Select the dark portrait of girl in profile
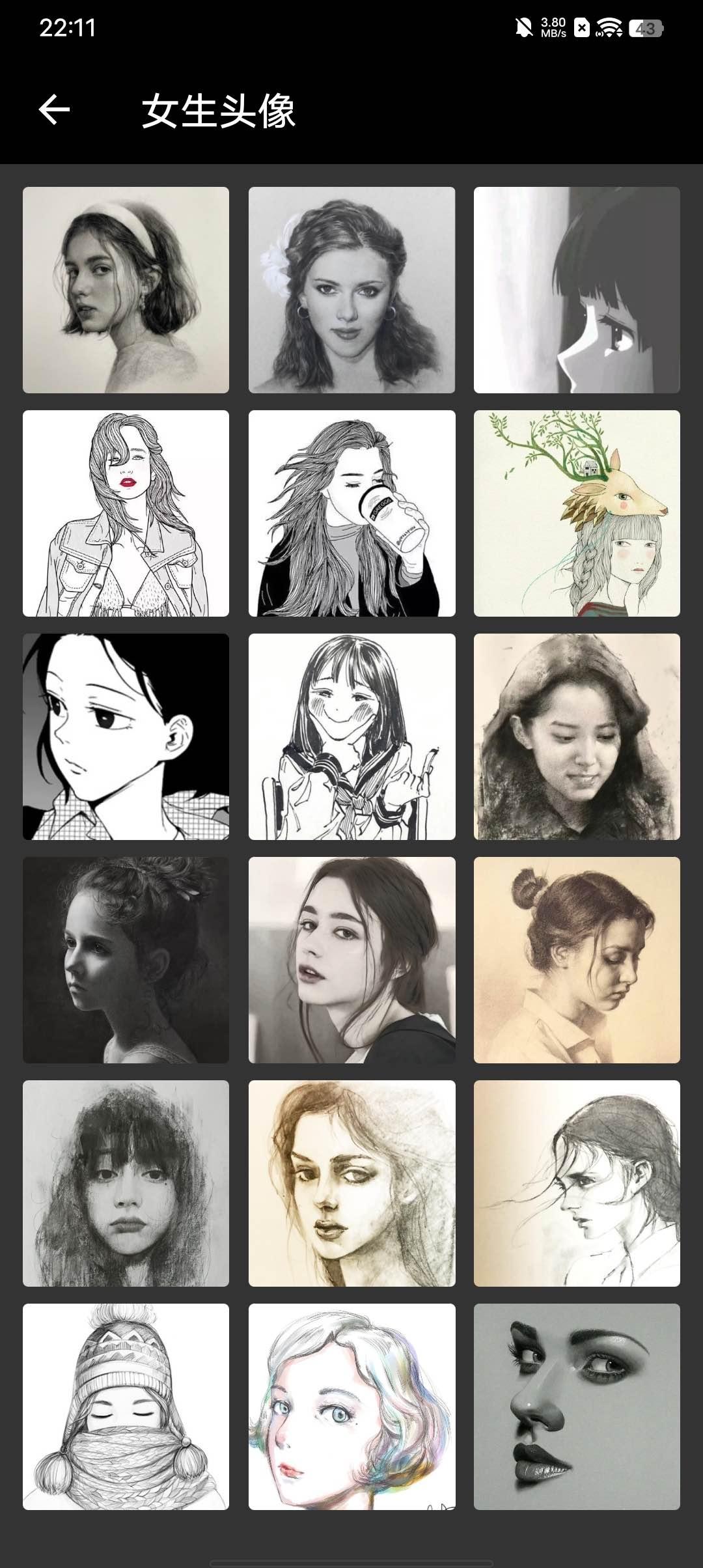The width and height of the screenshot is (703, 1568). tap(126, 960)
